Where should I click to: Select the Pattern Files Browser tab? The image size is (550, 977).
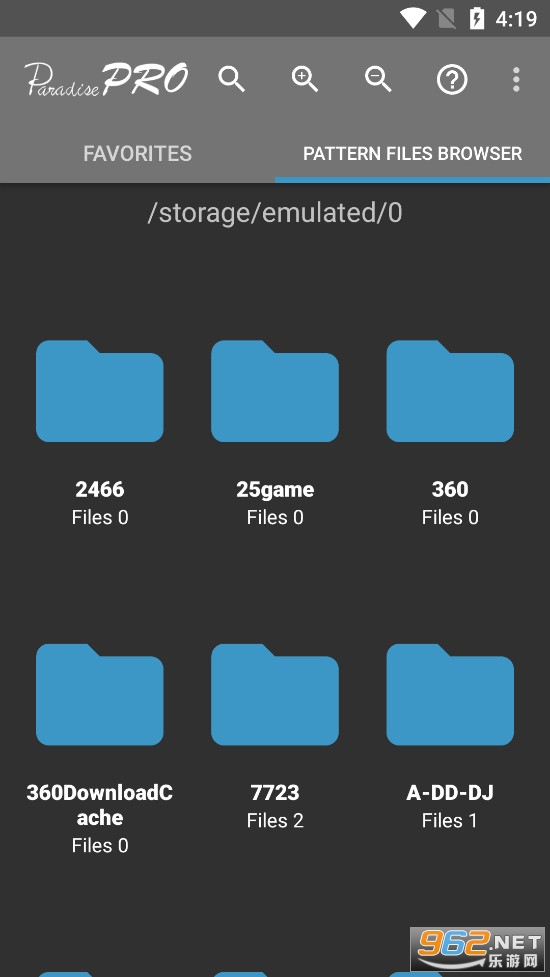[412, 153]
